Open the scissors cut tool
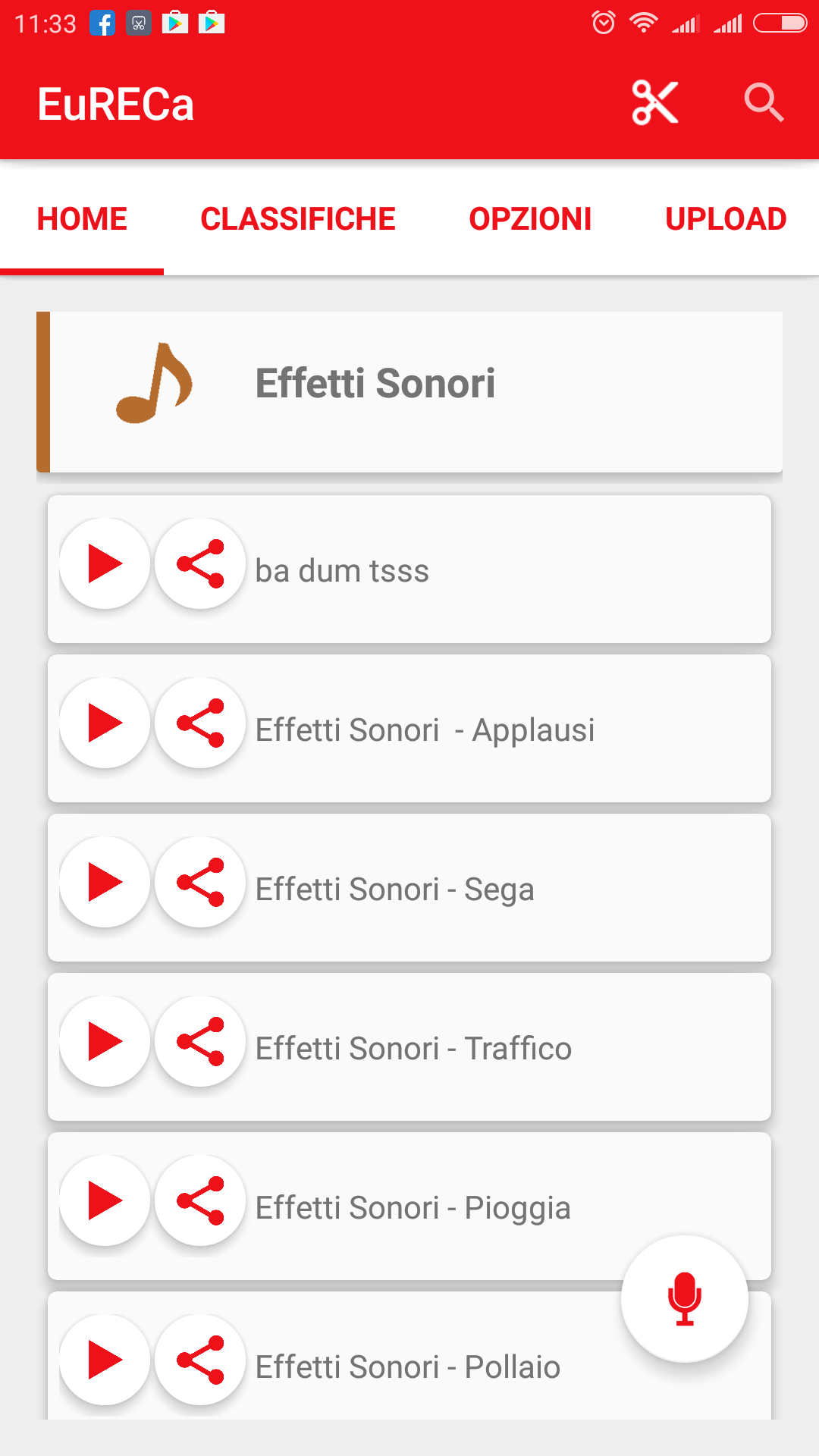This screenshot has height=1456, width=819. coord(655,102)
